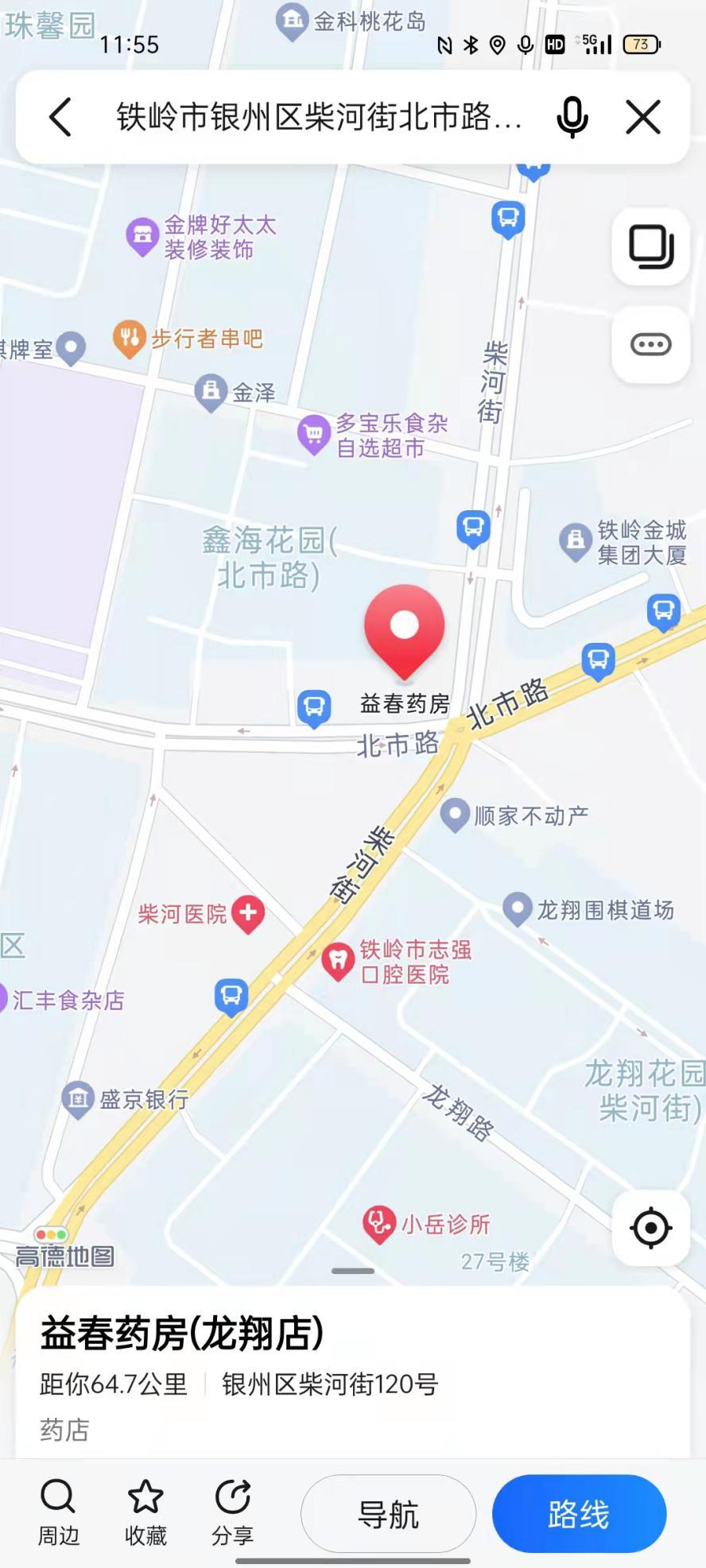This screenshot has height=1568, width=706.
Task: Tap the bus stop beside 益春药房
Action: (x=314, y=706)
